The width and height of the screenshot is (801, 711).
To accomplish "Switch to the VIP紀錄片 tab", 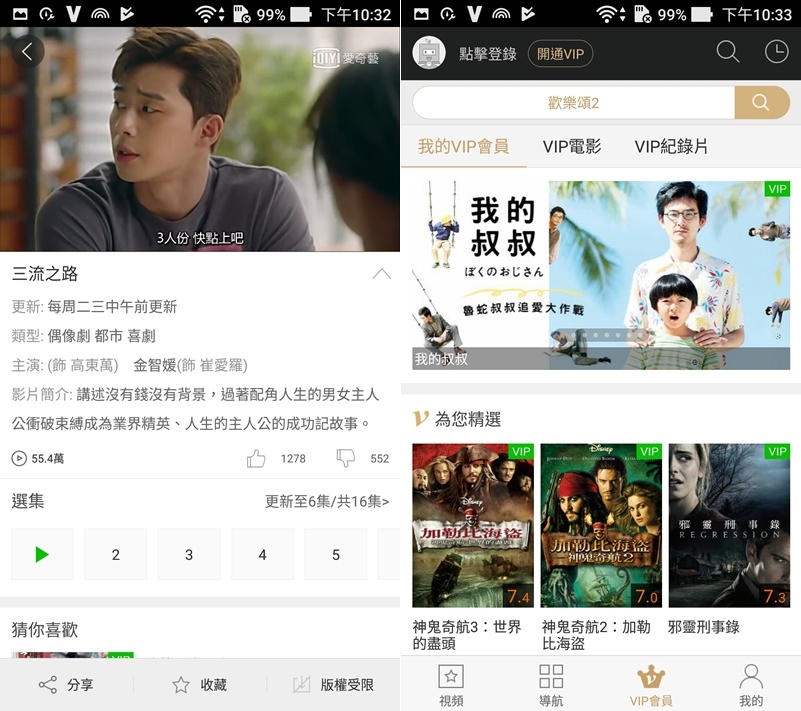I will coord(671,146).
